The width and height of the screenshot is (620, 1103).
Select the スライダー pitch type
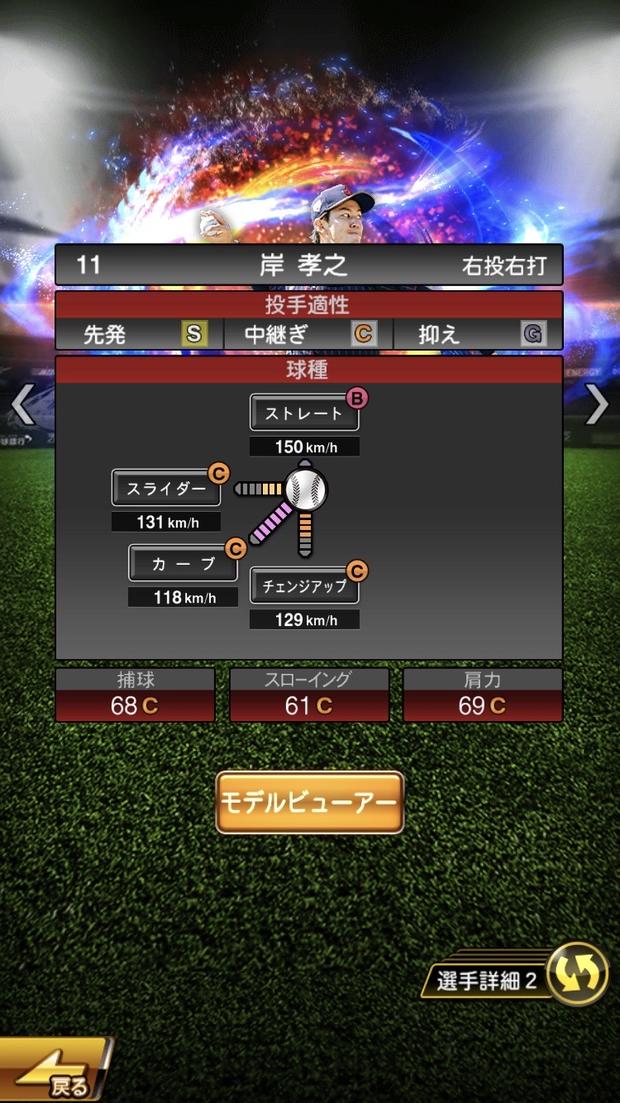coord(166,489)
